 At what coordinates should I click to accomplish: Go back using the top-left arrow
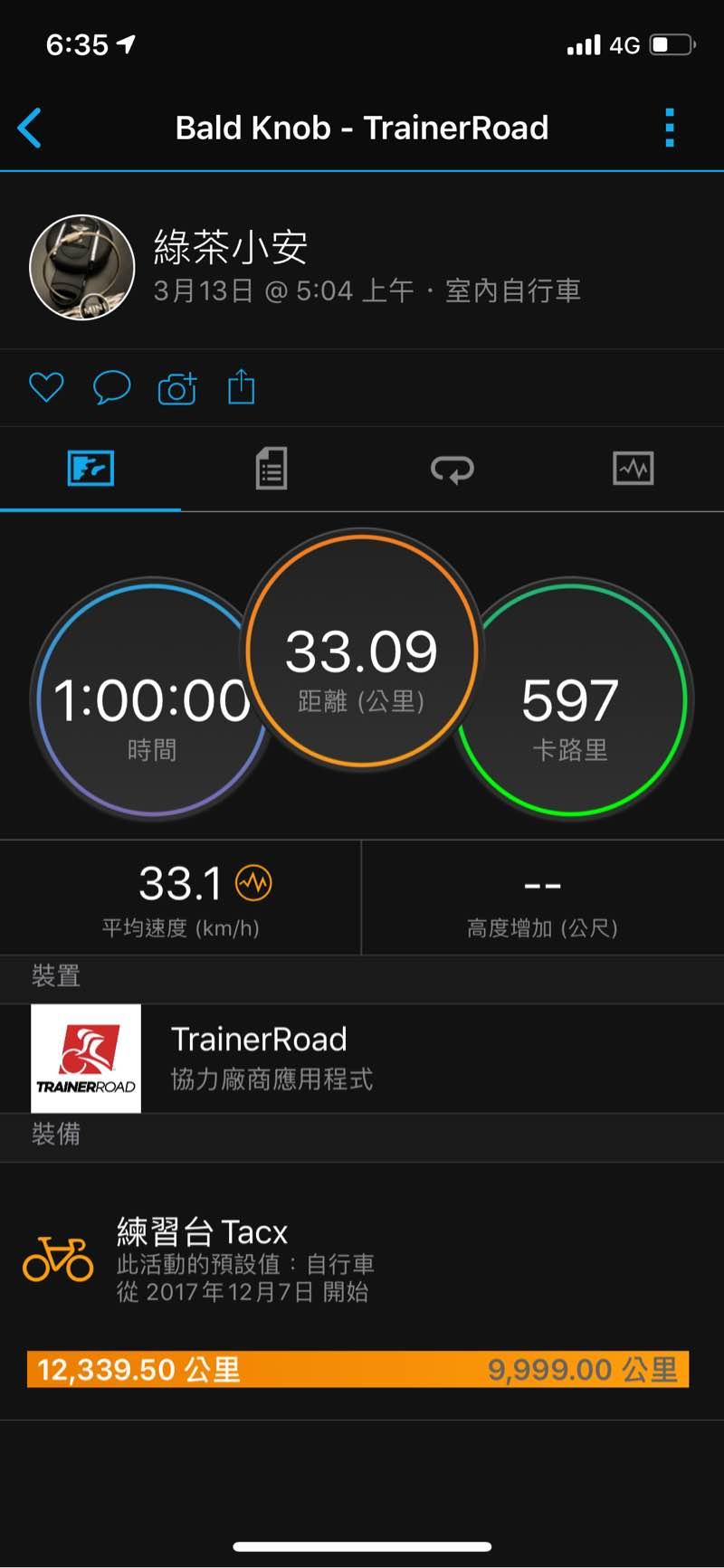tap(30, 128)
